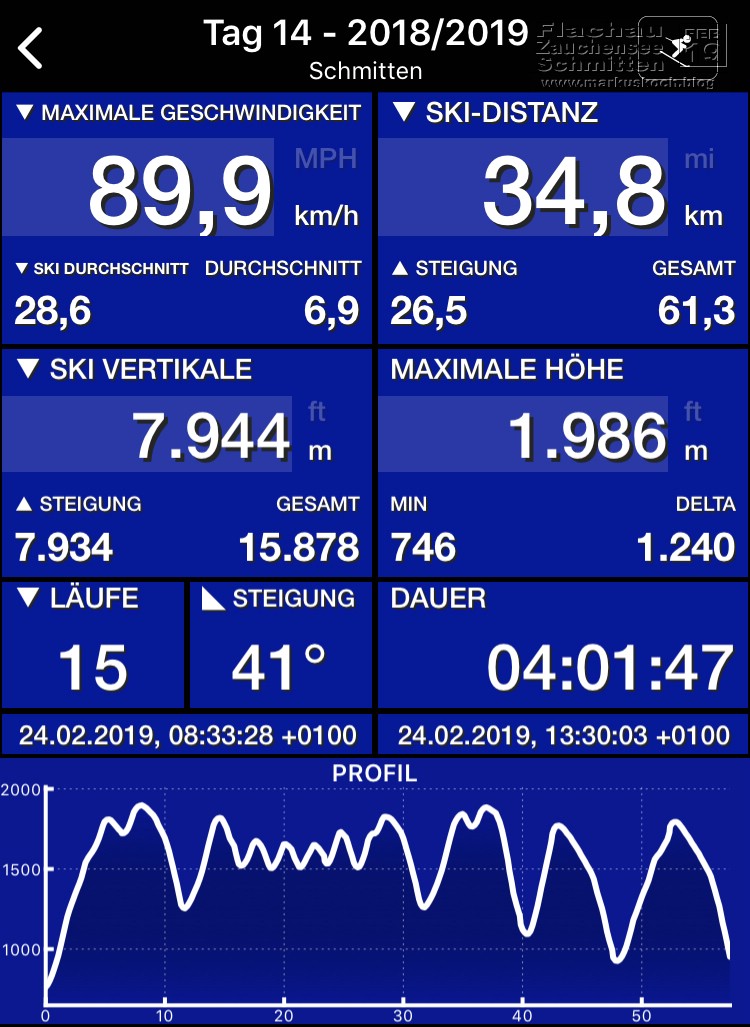Change Maximale Höhe unit to ft

point(693,412)
